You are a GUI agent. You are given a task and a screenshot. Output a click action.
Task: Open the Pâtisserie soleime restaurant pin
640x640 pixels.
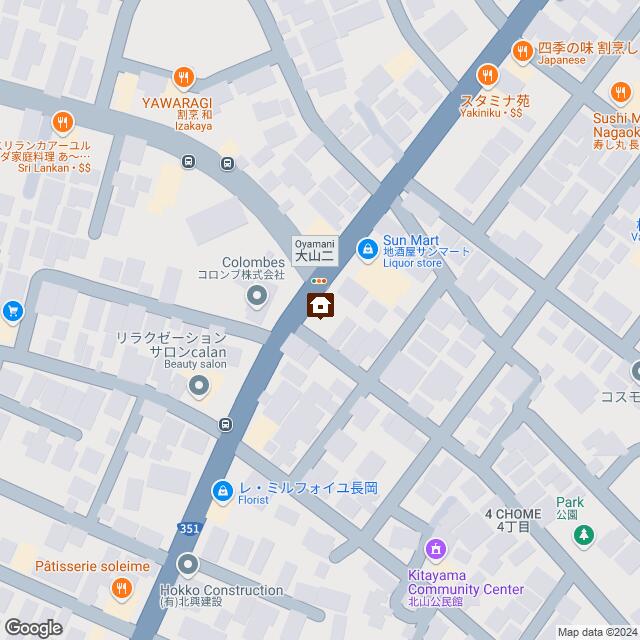tap(122, 590)
